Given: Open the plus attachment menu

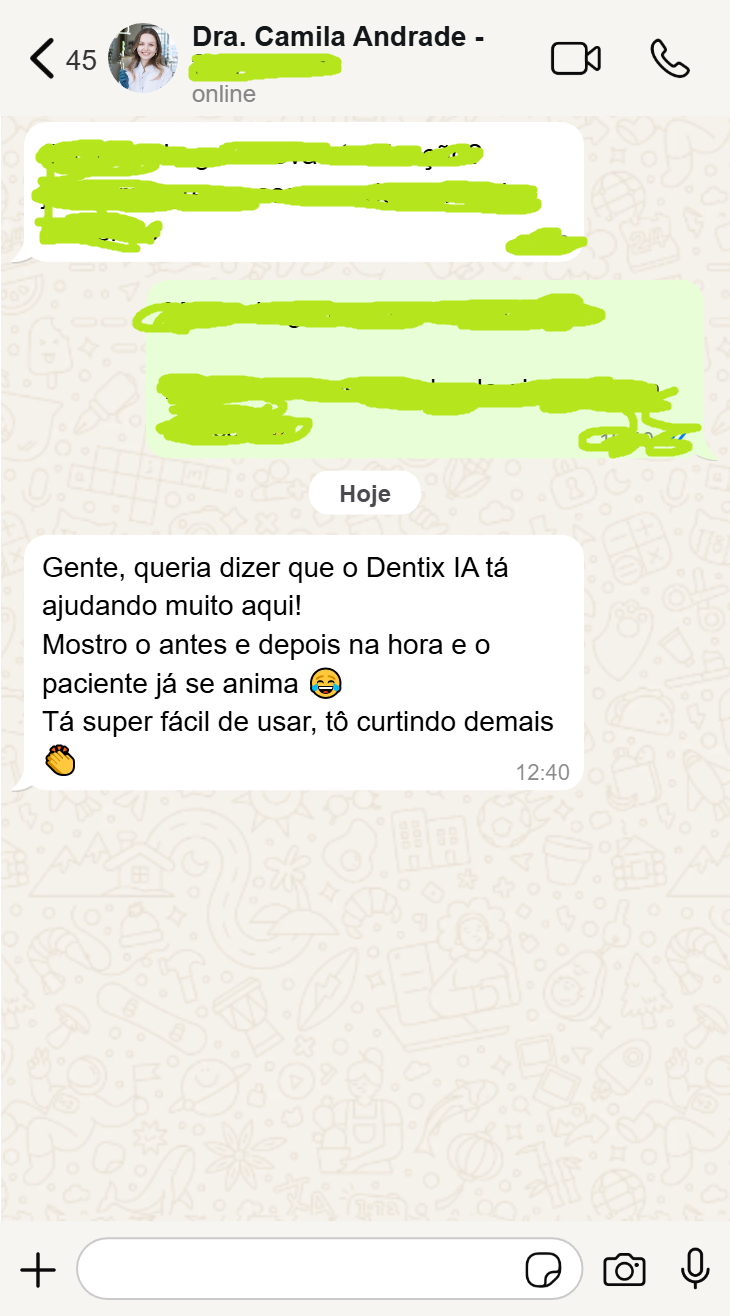Looking at the screenshot, I should click(x=38, y=1270).
